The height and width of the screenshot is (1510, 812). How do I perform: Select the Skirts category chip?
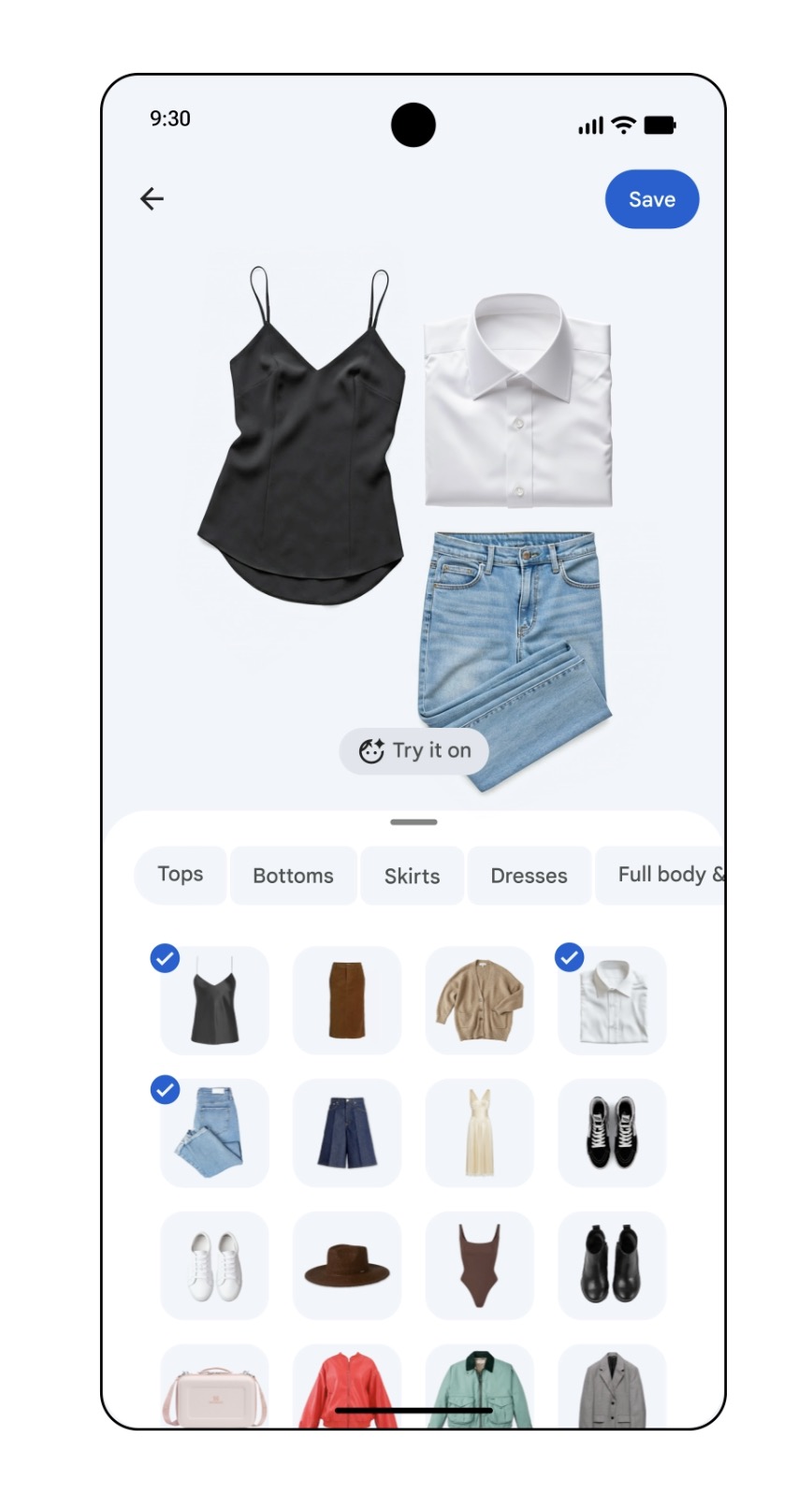(x=412, y=876)
